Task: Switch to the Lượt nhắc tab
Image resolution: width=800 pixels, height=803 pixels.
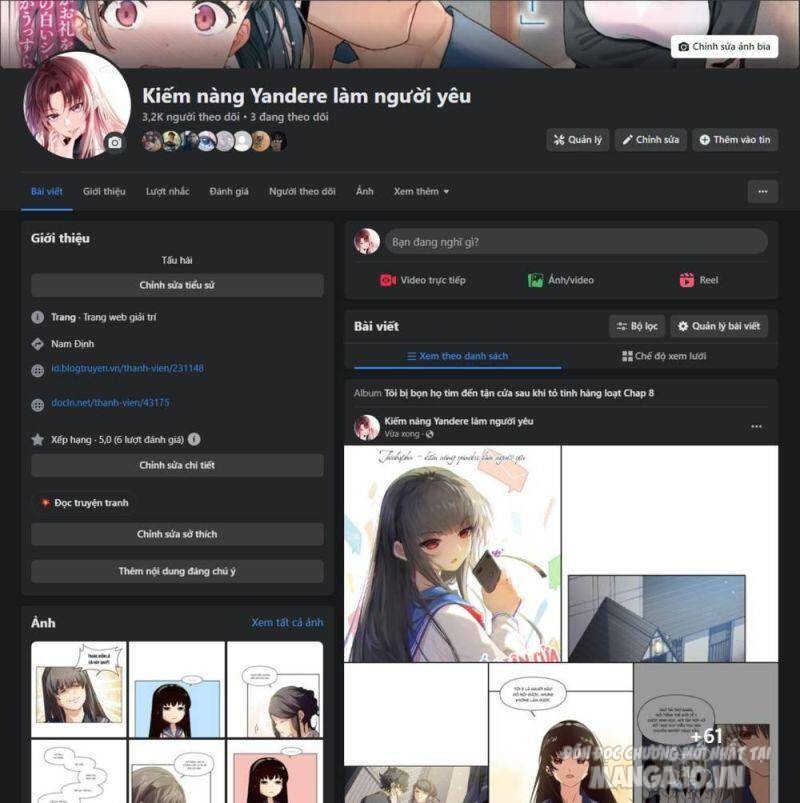Action: click(167, 192)
